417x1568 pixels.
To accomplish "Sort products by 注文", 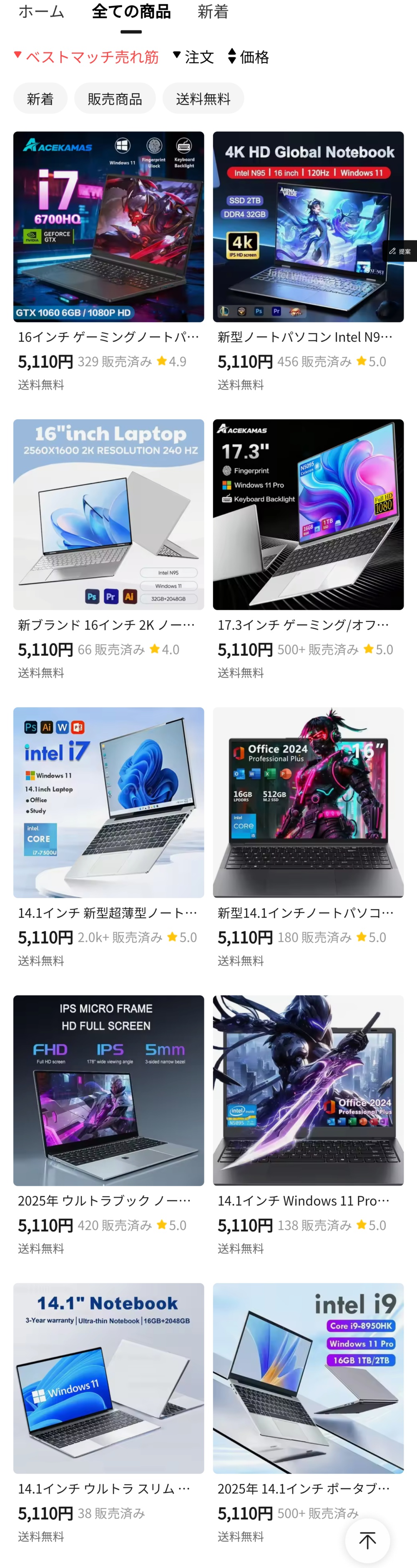I will [193, 57].
